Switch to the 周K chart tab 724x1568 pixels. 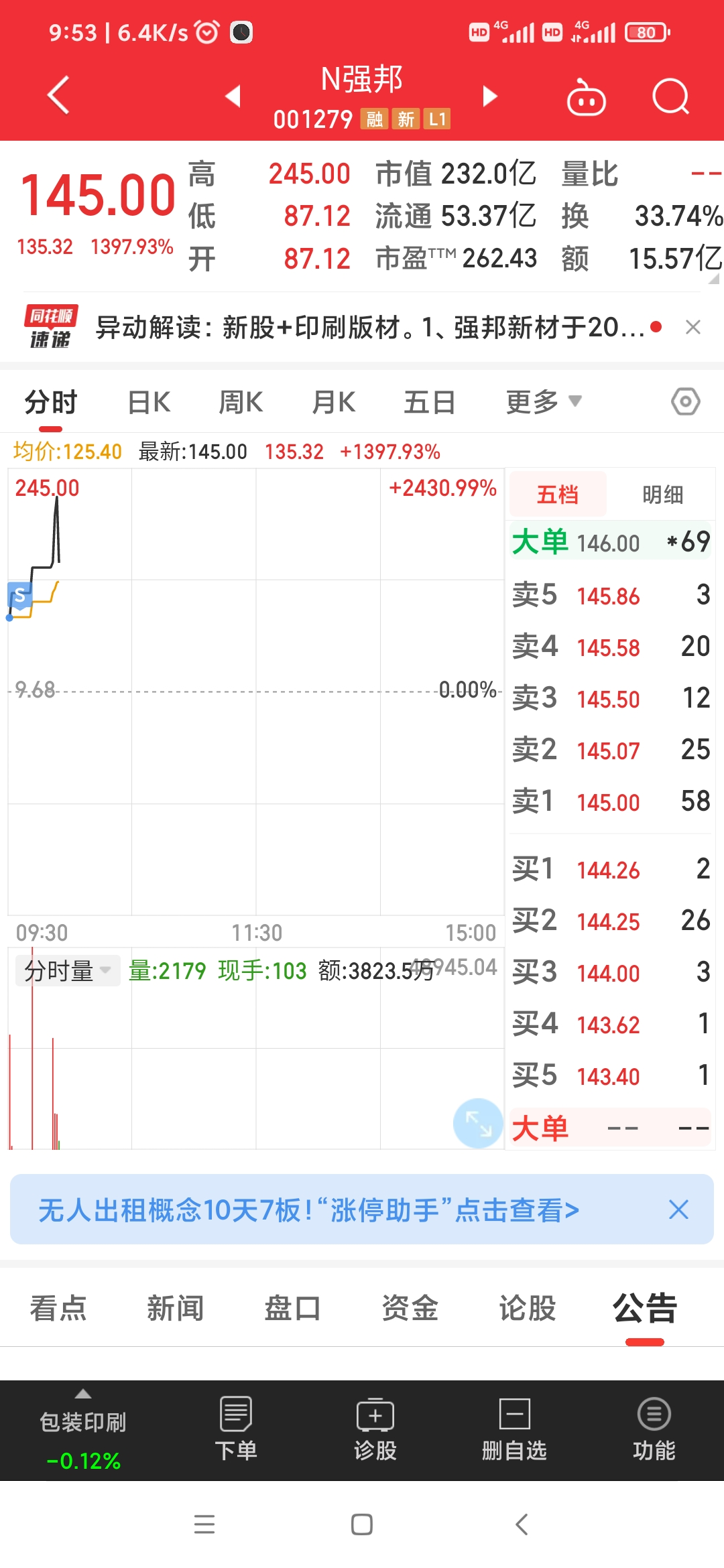coord(241,403)
